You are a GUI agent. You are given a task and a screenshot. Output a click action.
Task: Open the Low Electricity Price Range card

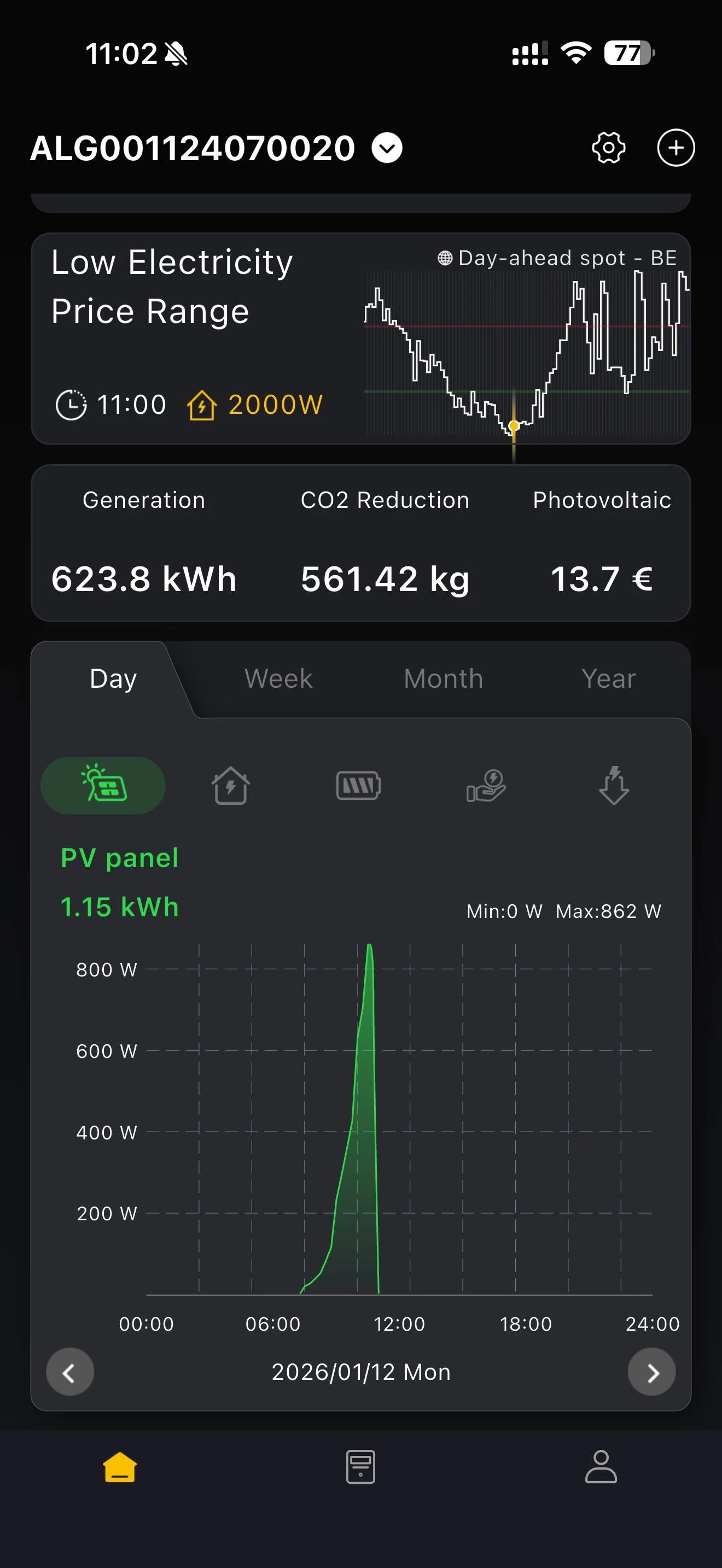pos(361,339)
